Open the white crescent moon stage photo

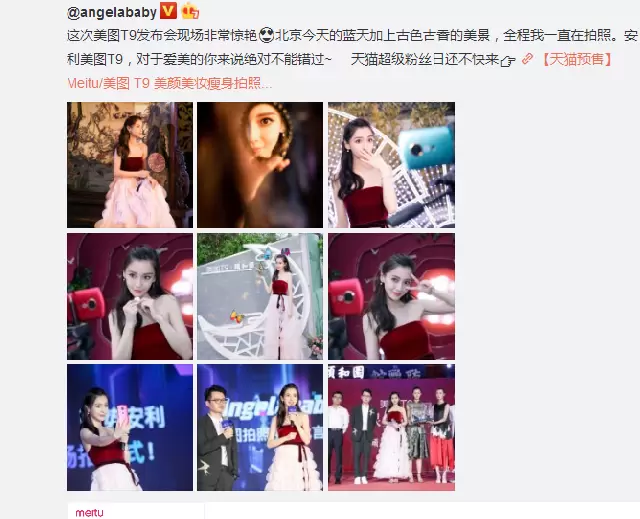click(x=260, y=296)
